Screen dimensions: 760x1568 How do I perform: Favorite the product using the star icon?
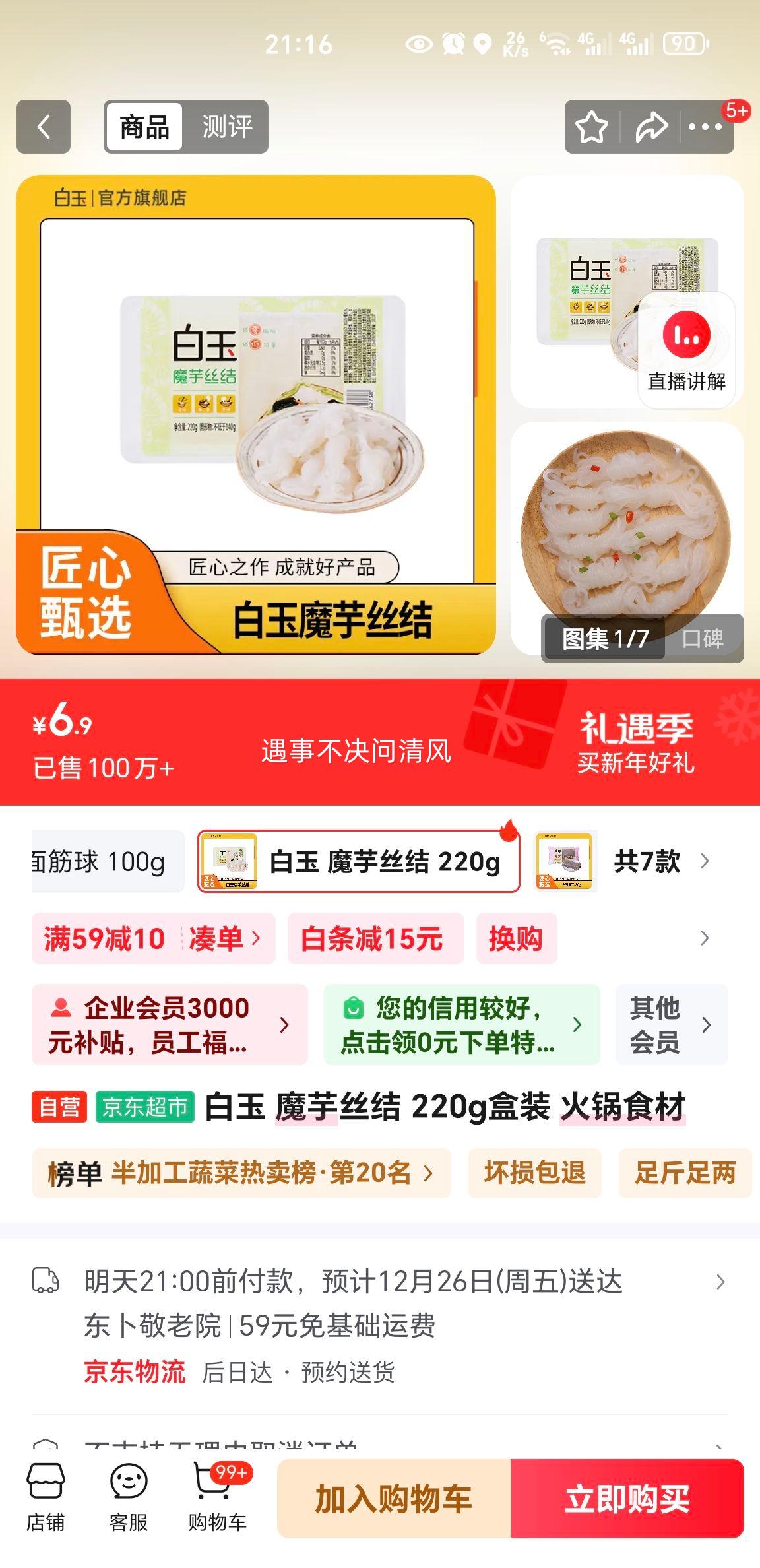[x=591, y=127]
